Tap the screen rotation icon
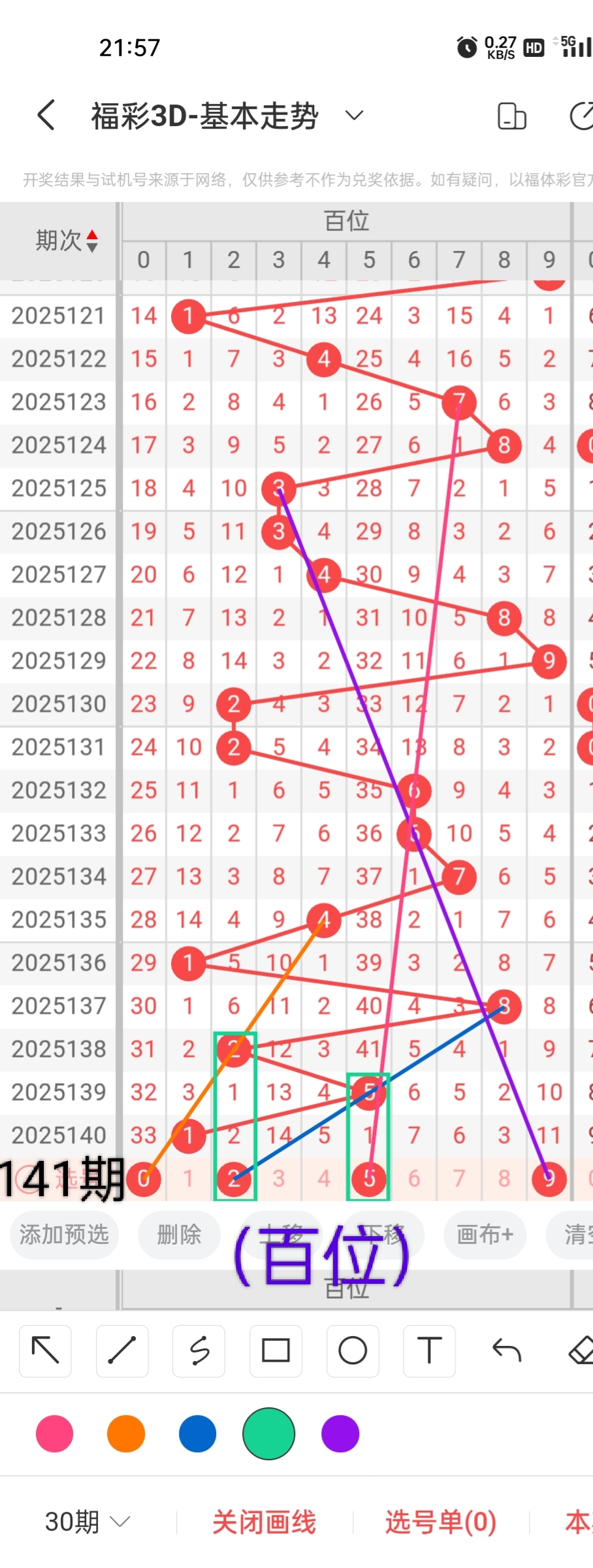 pyautogui.click(x=511, y=116)
